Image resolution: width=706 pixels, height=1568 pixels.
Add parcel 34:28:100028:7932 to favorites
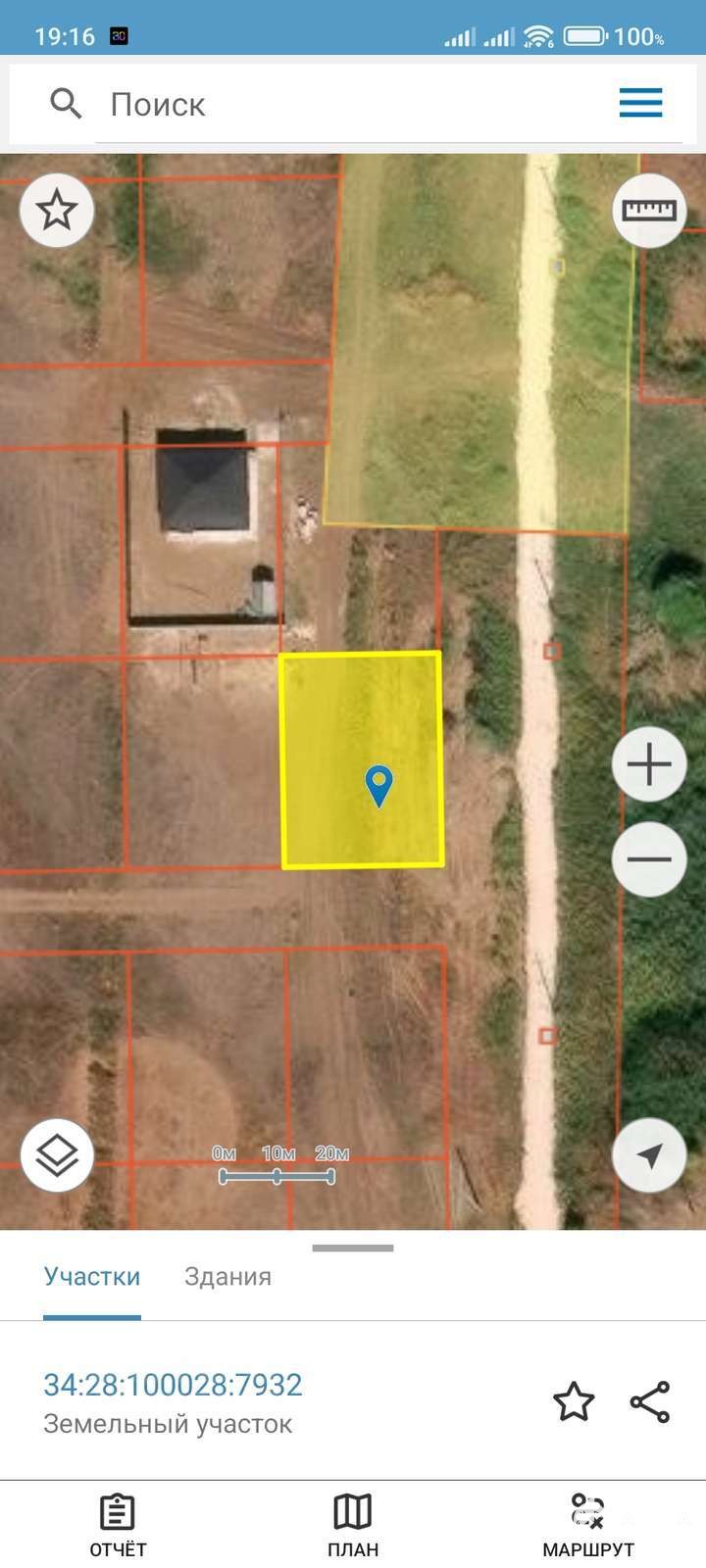click(574, 1402)
